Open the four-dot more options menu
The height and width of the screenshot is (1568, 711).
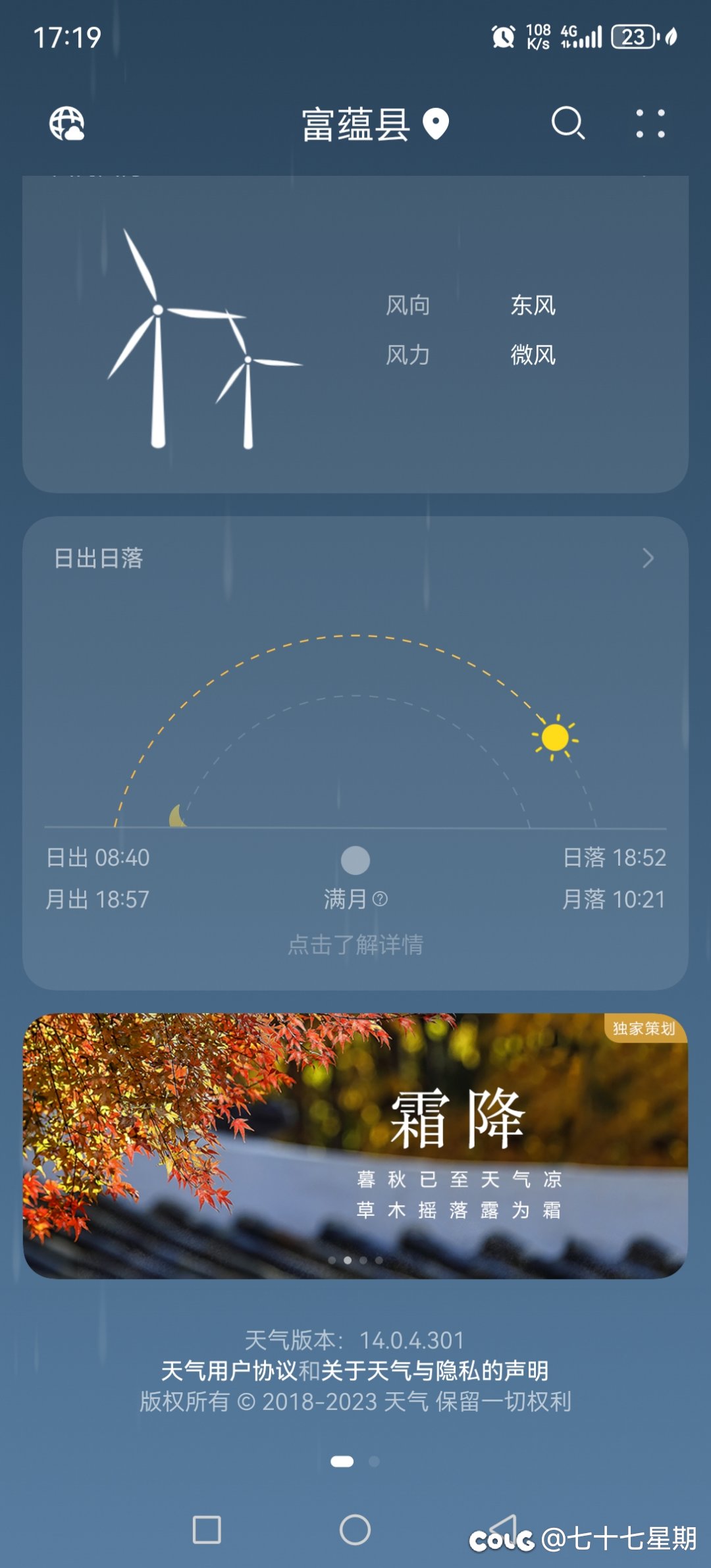650,124
